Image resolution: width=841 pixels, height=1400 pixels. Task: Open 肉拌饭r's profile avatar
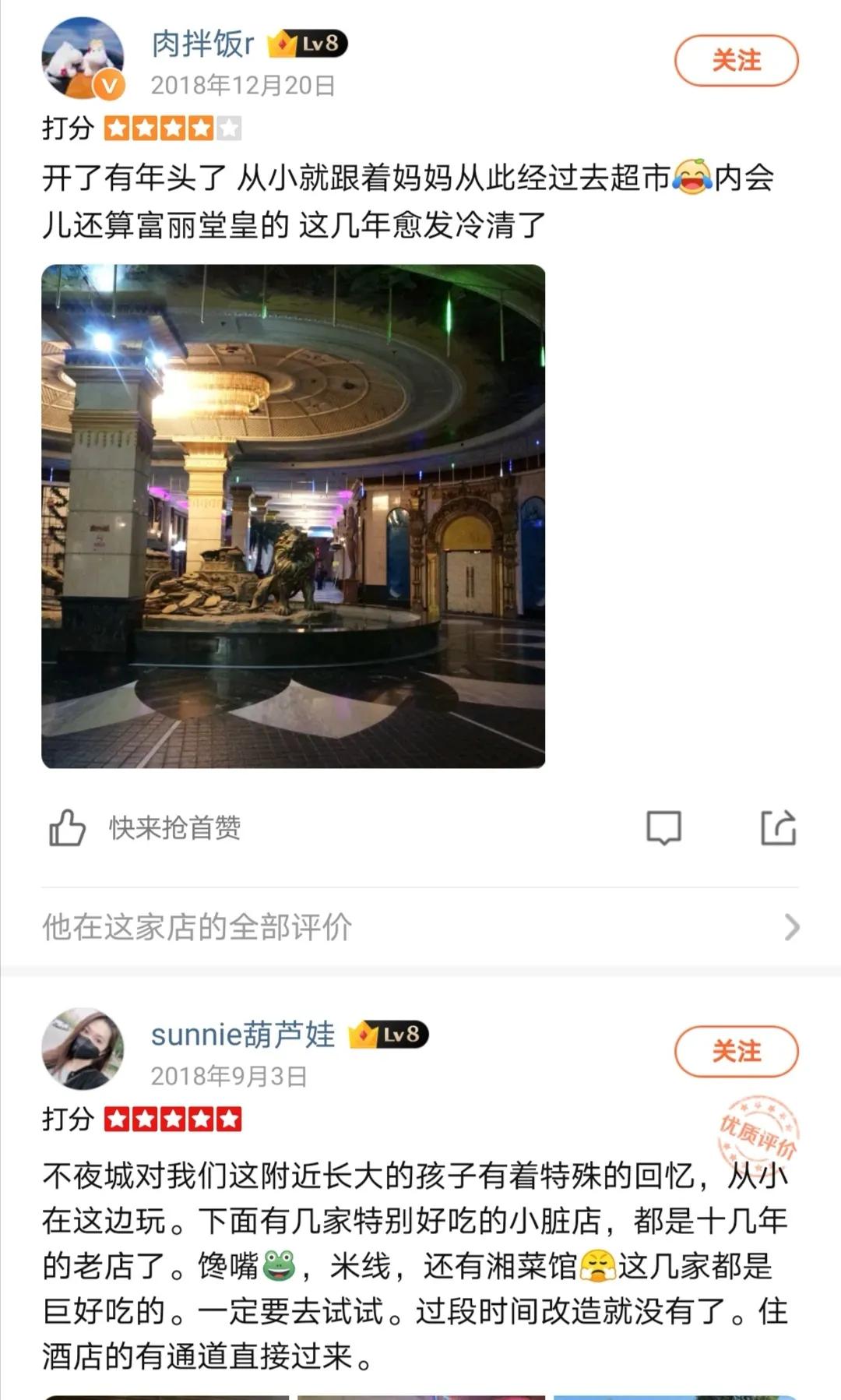click(x=83, y=58)
